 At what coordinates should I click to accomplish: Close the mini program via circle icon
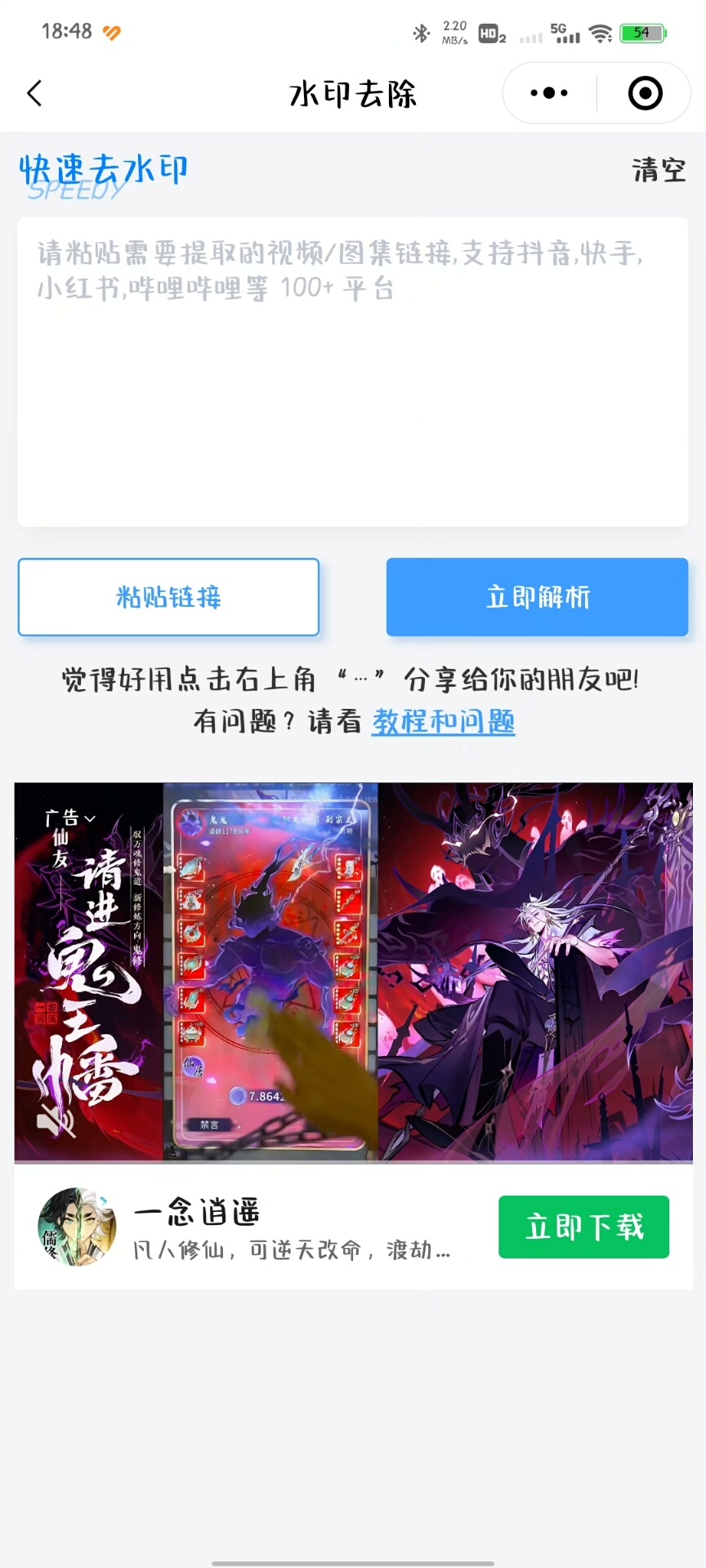tap(645, 93)
